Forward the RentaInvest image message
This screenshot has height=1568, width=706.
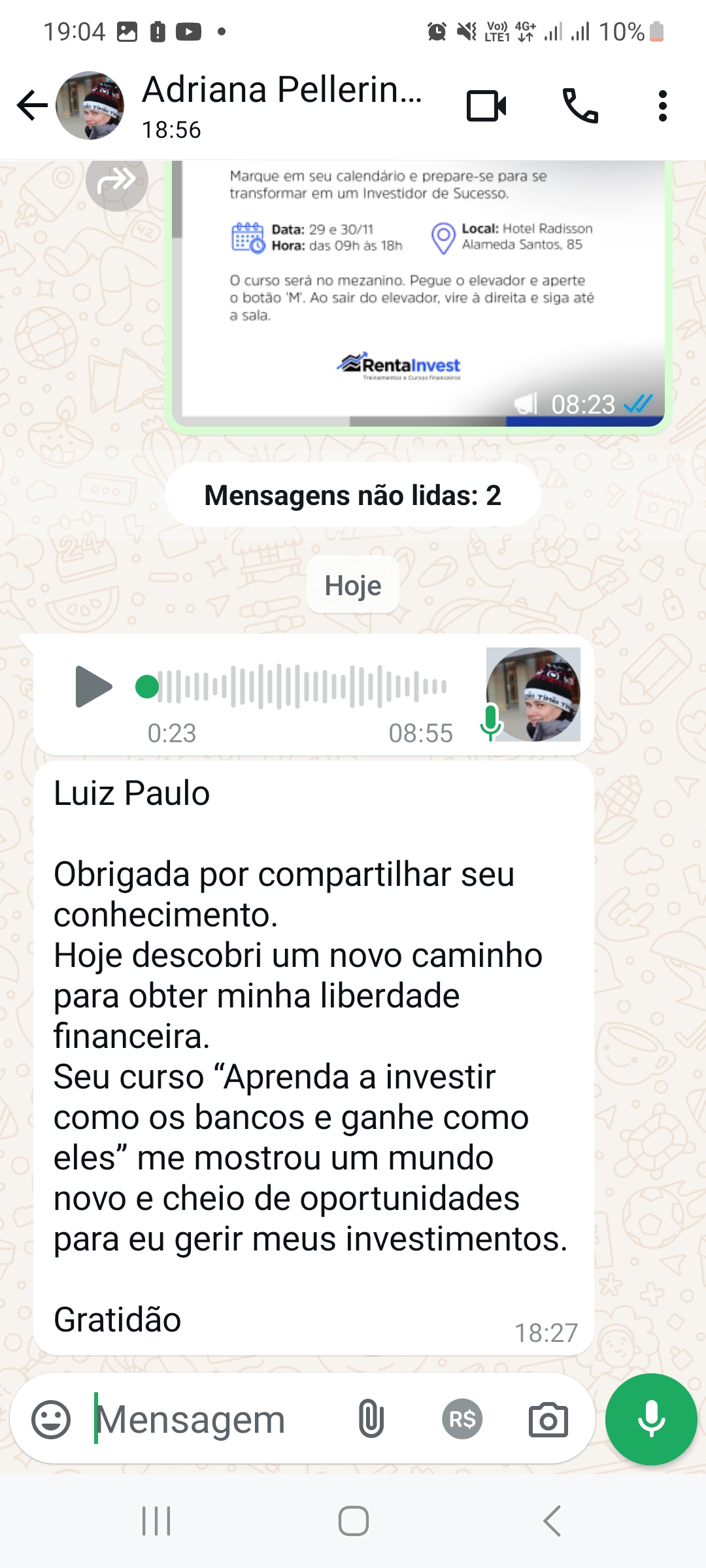point(116,180)
